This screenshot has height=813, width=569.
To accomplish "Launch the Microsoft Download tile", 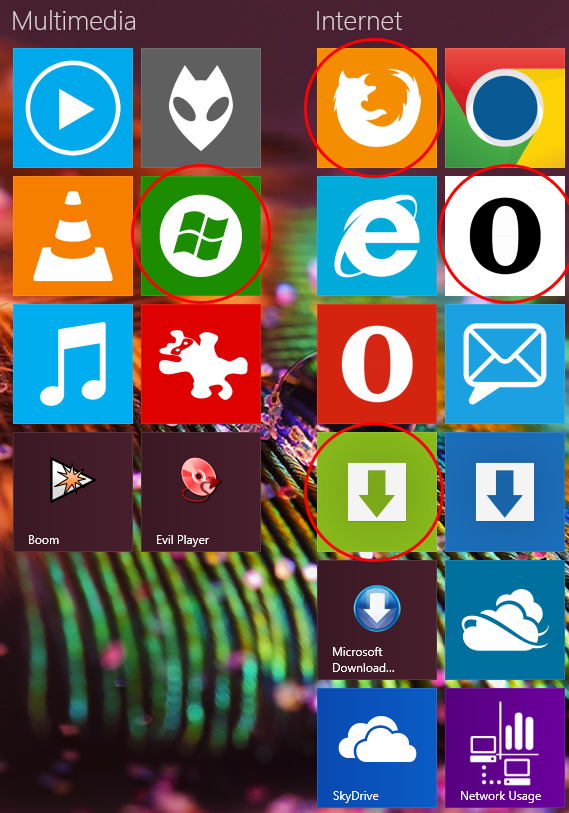I will (x=377, y=620).
